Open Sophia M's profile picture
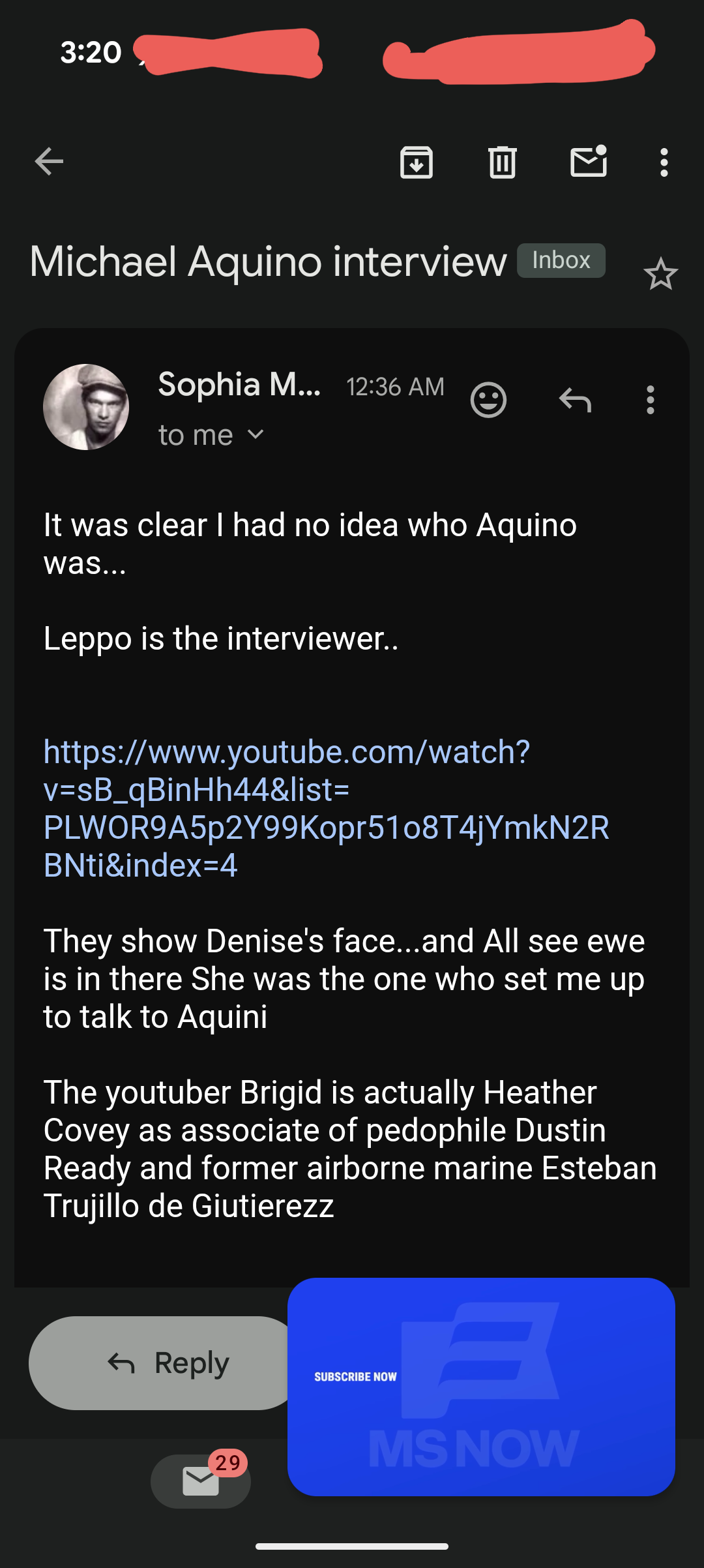The width and height of the screenshot is (704, 1568). tap(86, 407)
